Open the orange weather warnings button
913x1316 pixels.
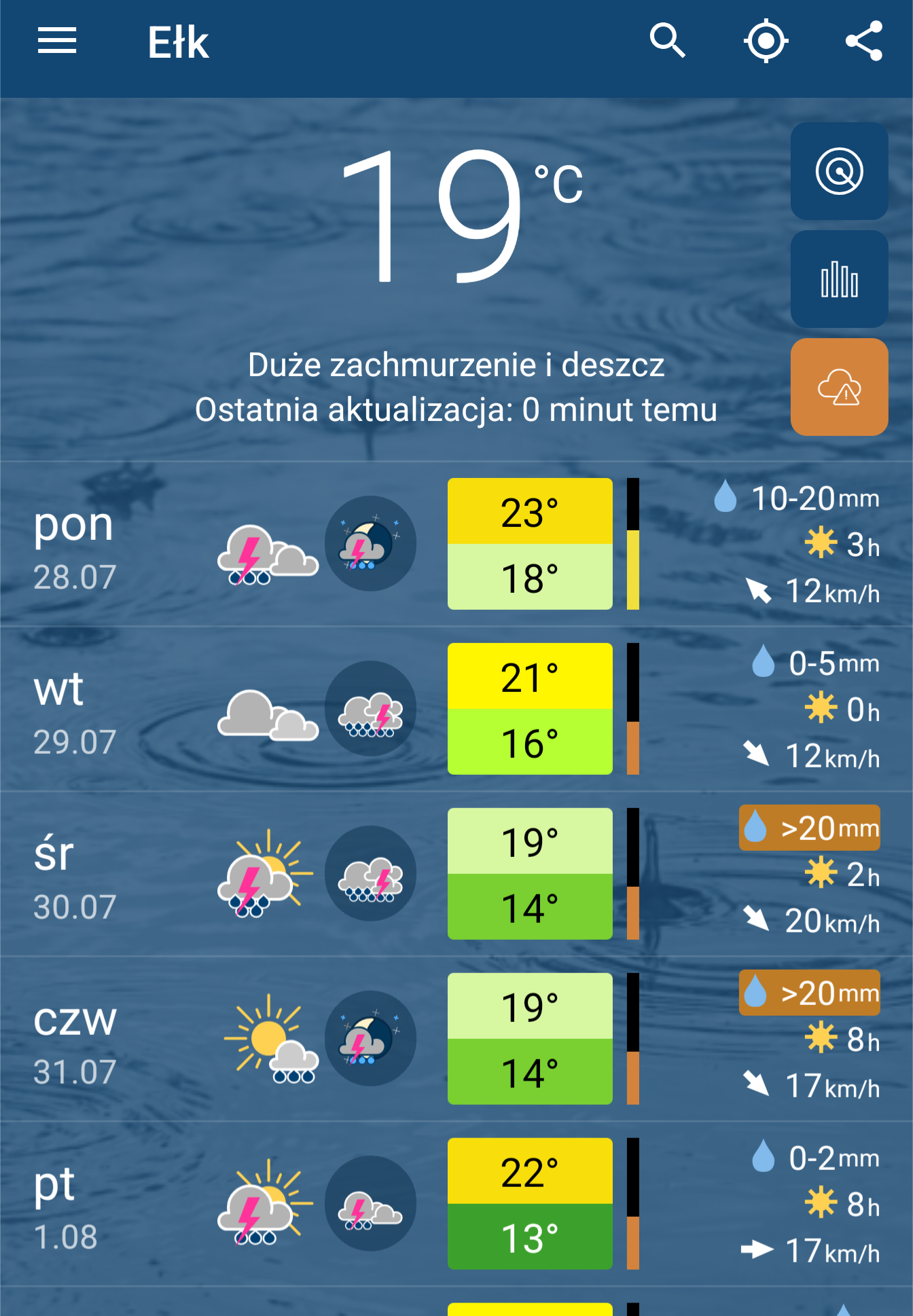[839, 387]
